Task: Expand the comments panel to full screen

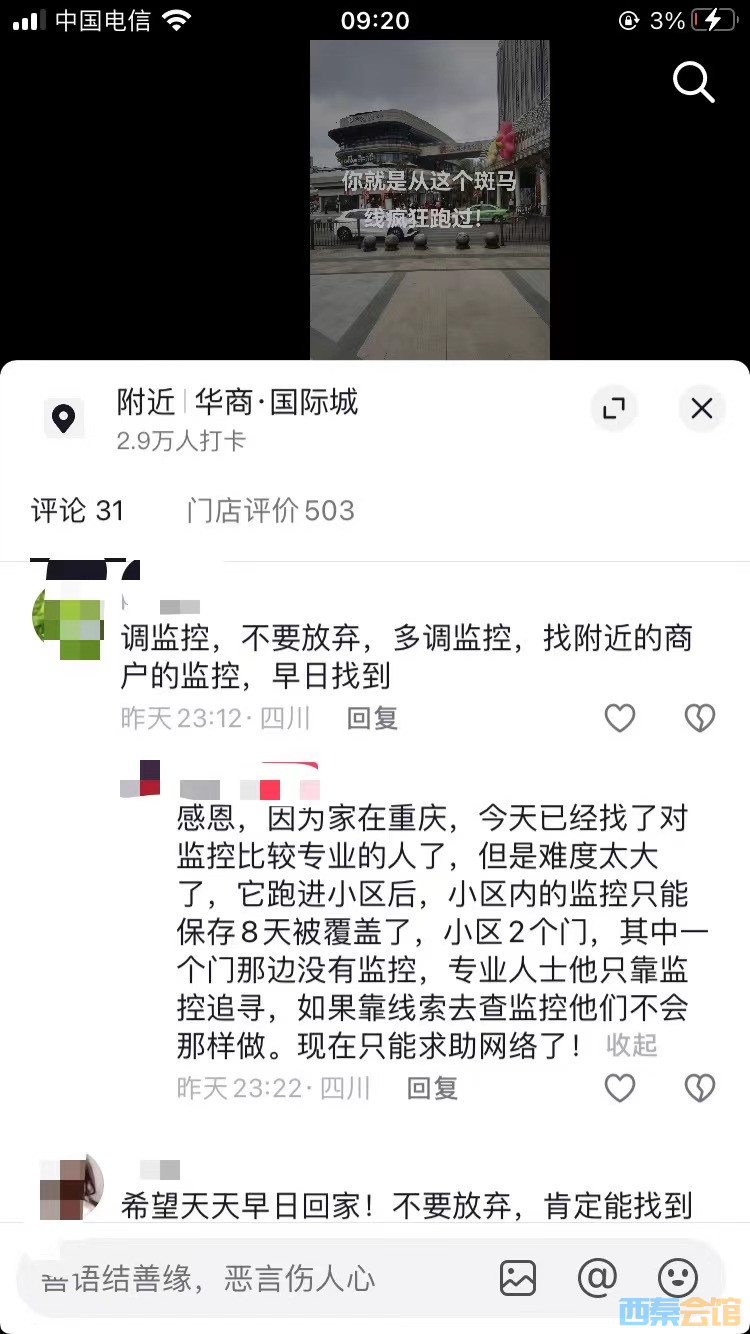Action: click(613, 408)
